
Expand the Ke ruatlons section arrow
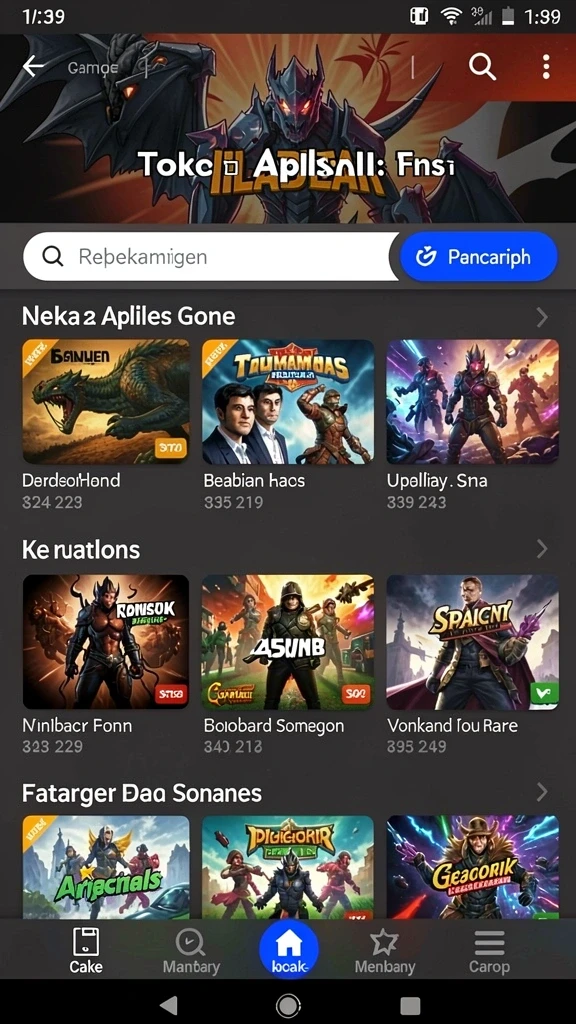click(x=541, y=549)
